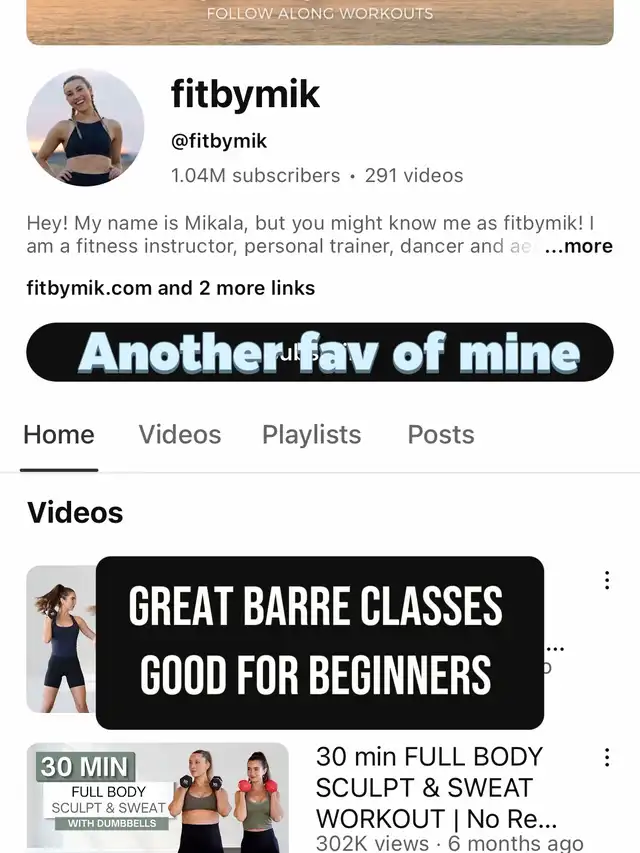Go to the Posts tab
This screenshot has height=853, width=640.
[441, 435]
